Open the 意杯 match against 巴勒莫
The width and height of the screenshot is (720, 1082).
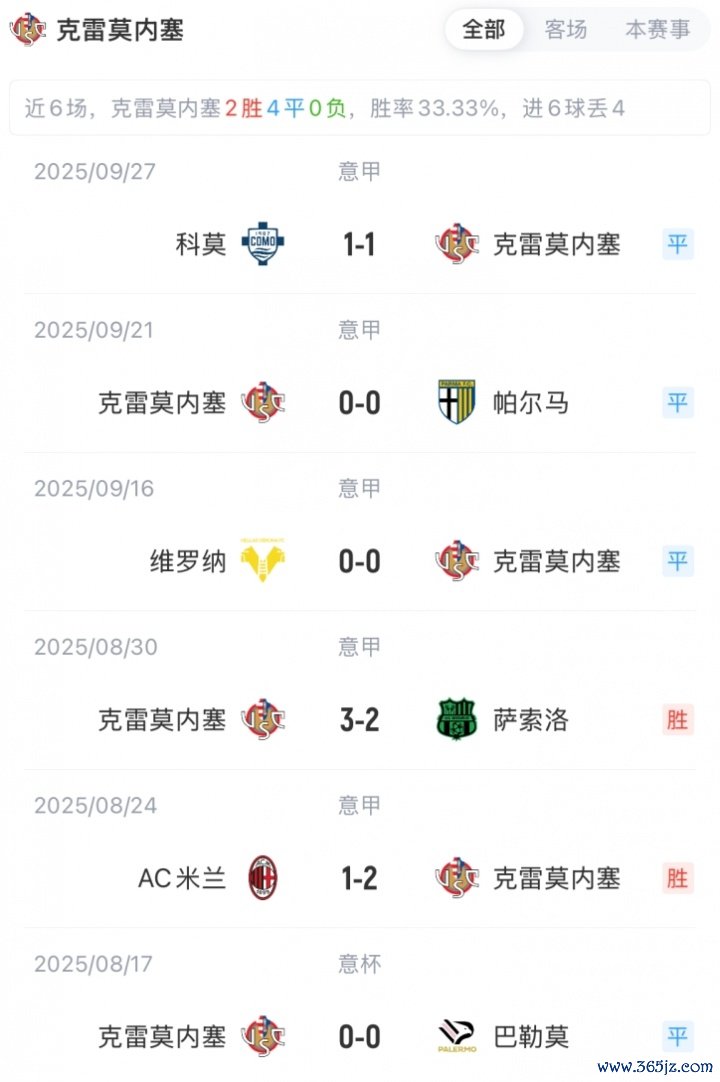pyautogui.click(x=359, y=1036)
